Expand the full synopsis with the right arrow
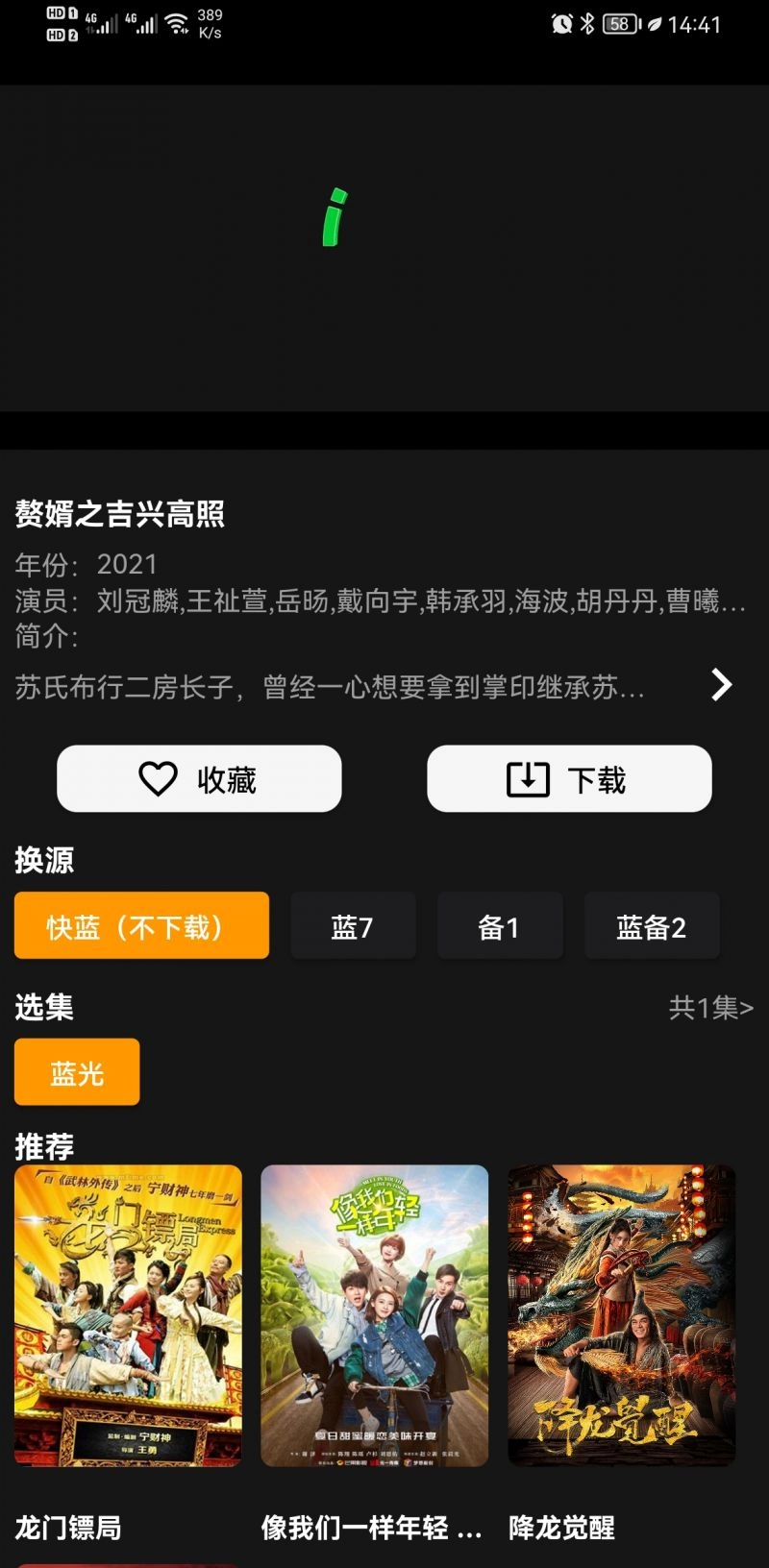The height and width of the screenshot is (1568, 769). coord(720,686)
